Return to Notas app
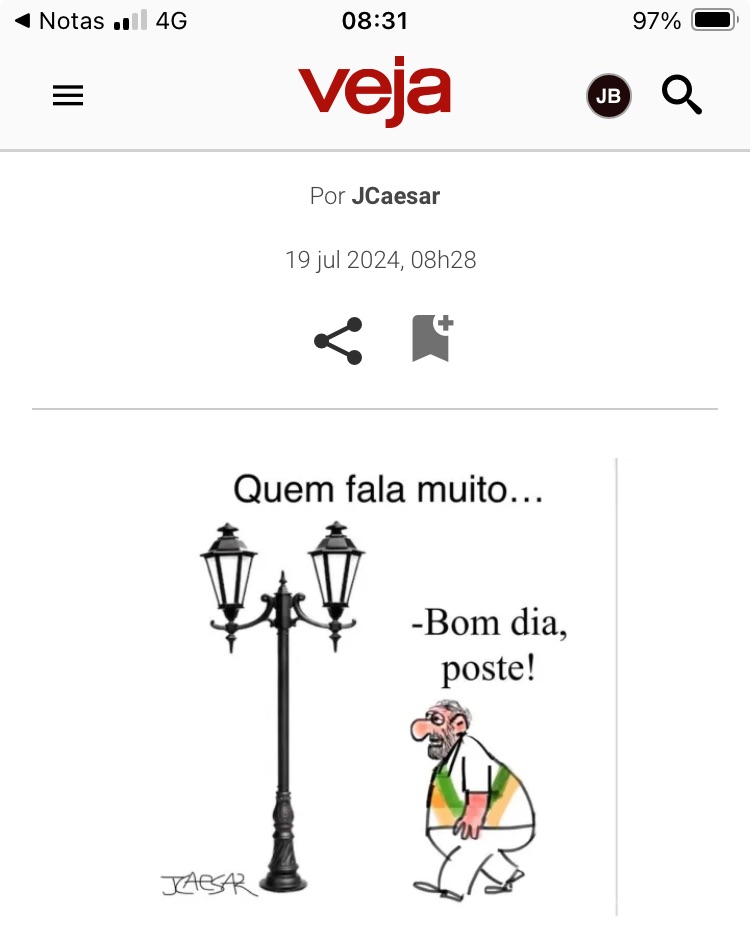Image resolution: width=750 pixels, height=940 pixels. click(60, 20)
